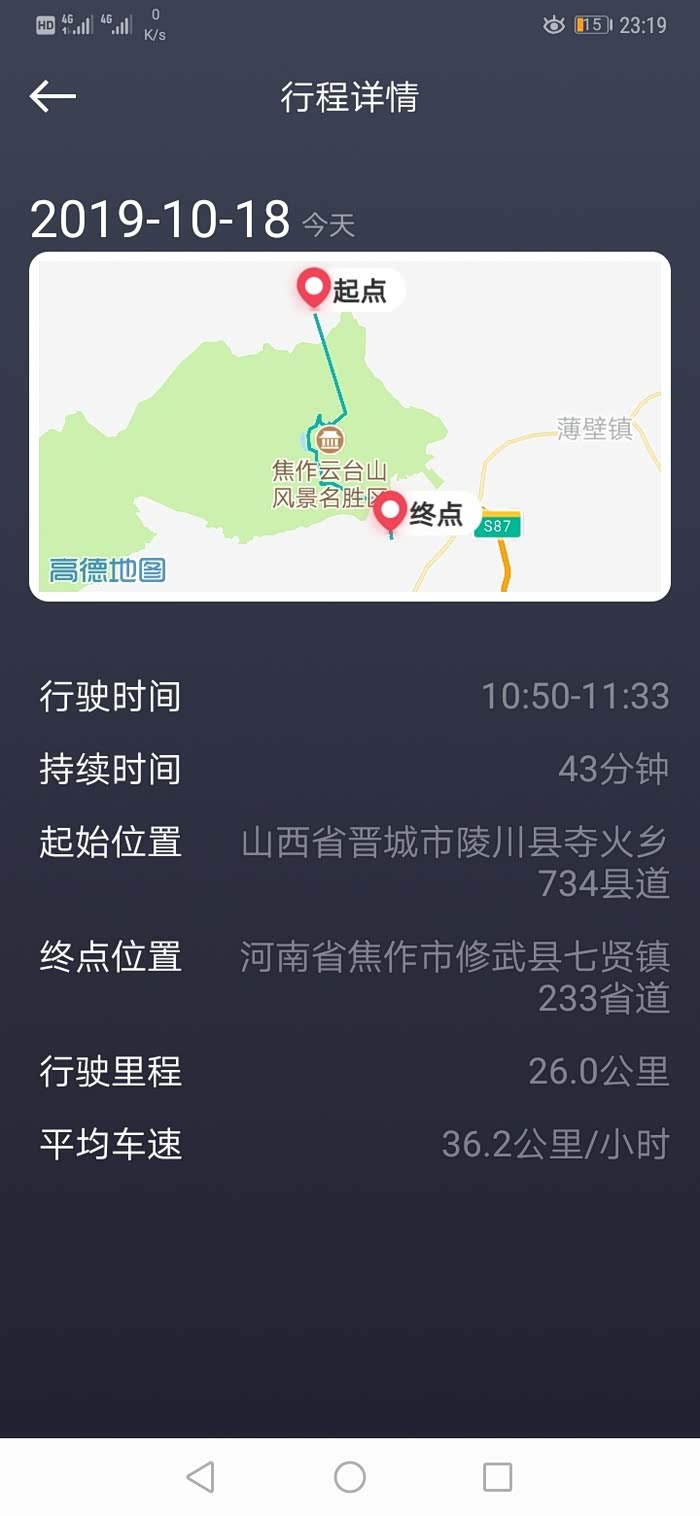Open the trip route map

(350, 427)
